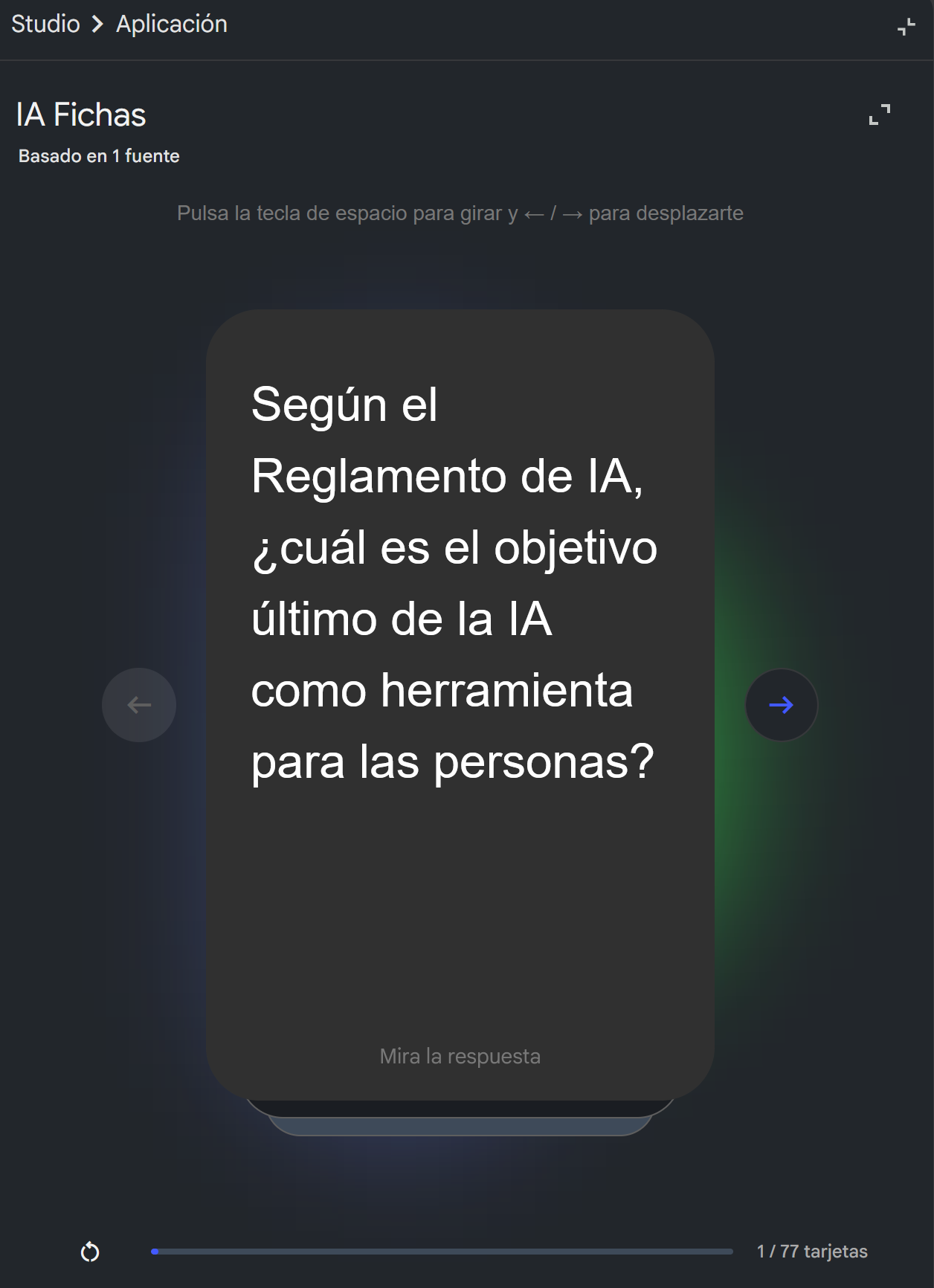Go back using the previous navigation circle
934x1288 pixels.
[138, 705]
